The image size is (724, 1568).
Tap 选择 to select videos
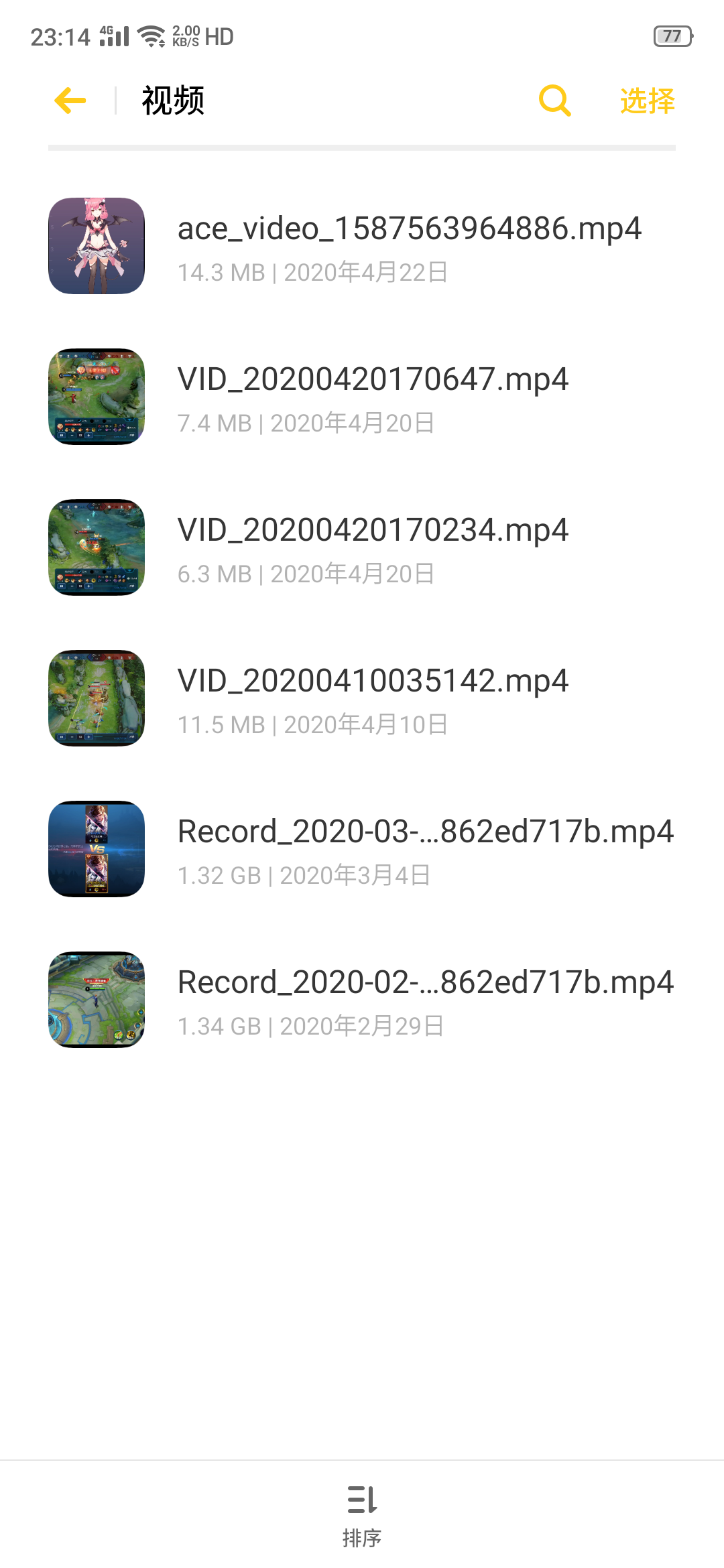tap(647, 101)
